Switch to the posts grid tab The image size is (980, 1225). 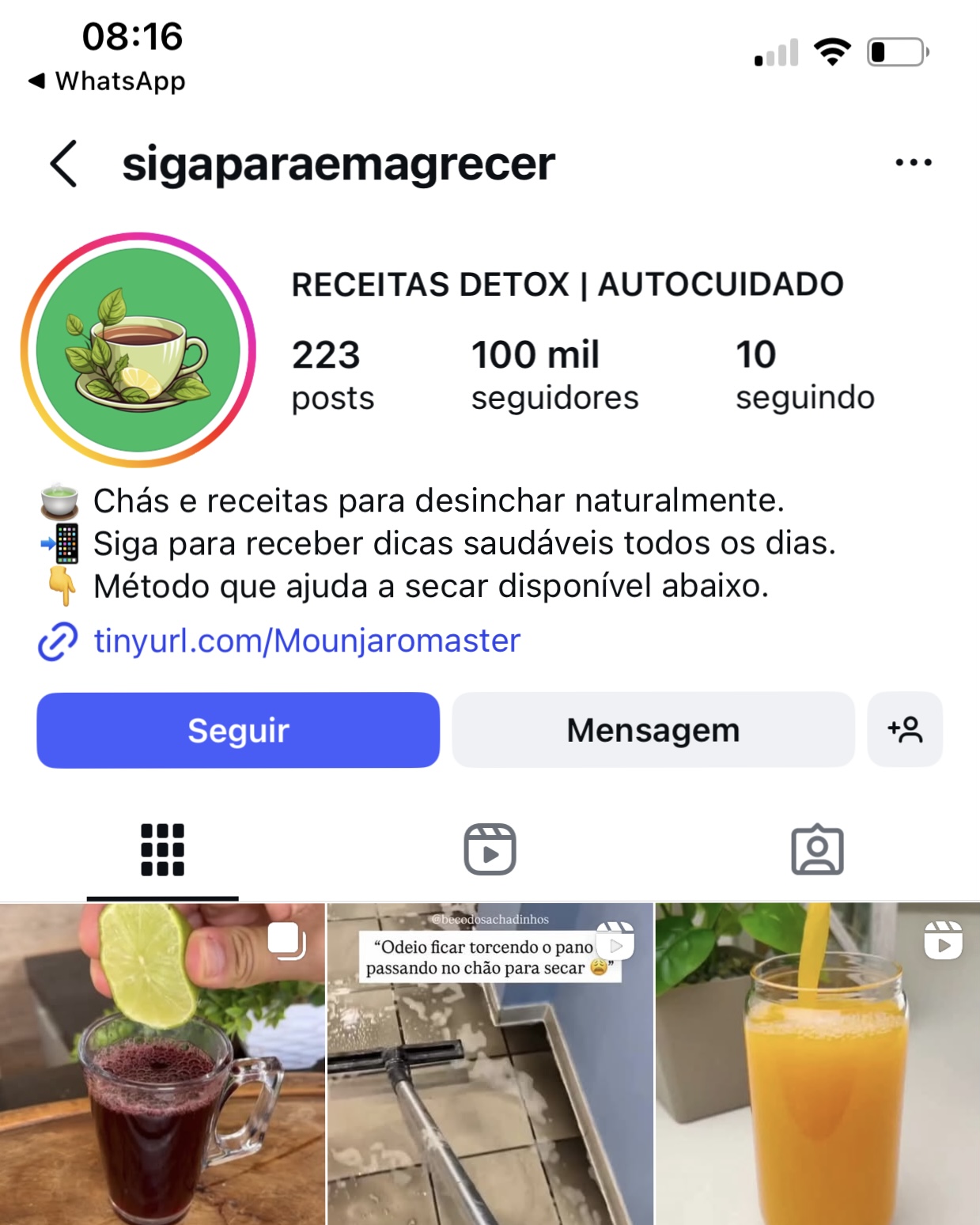click(x=162, y=850)
